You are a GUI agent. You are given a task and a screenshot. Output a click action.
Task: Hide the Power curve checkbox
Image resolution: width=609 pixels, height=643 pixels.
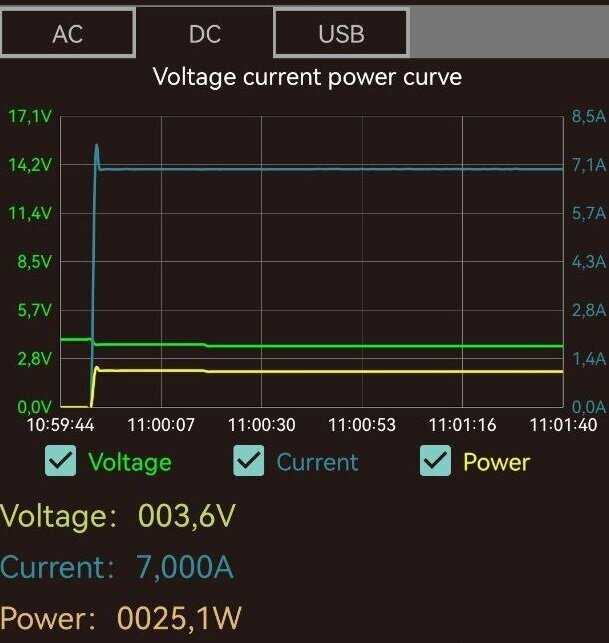point(435,461)
